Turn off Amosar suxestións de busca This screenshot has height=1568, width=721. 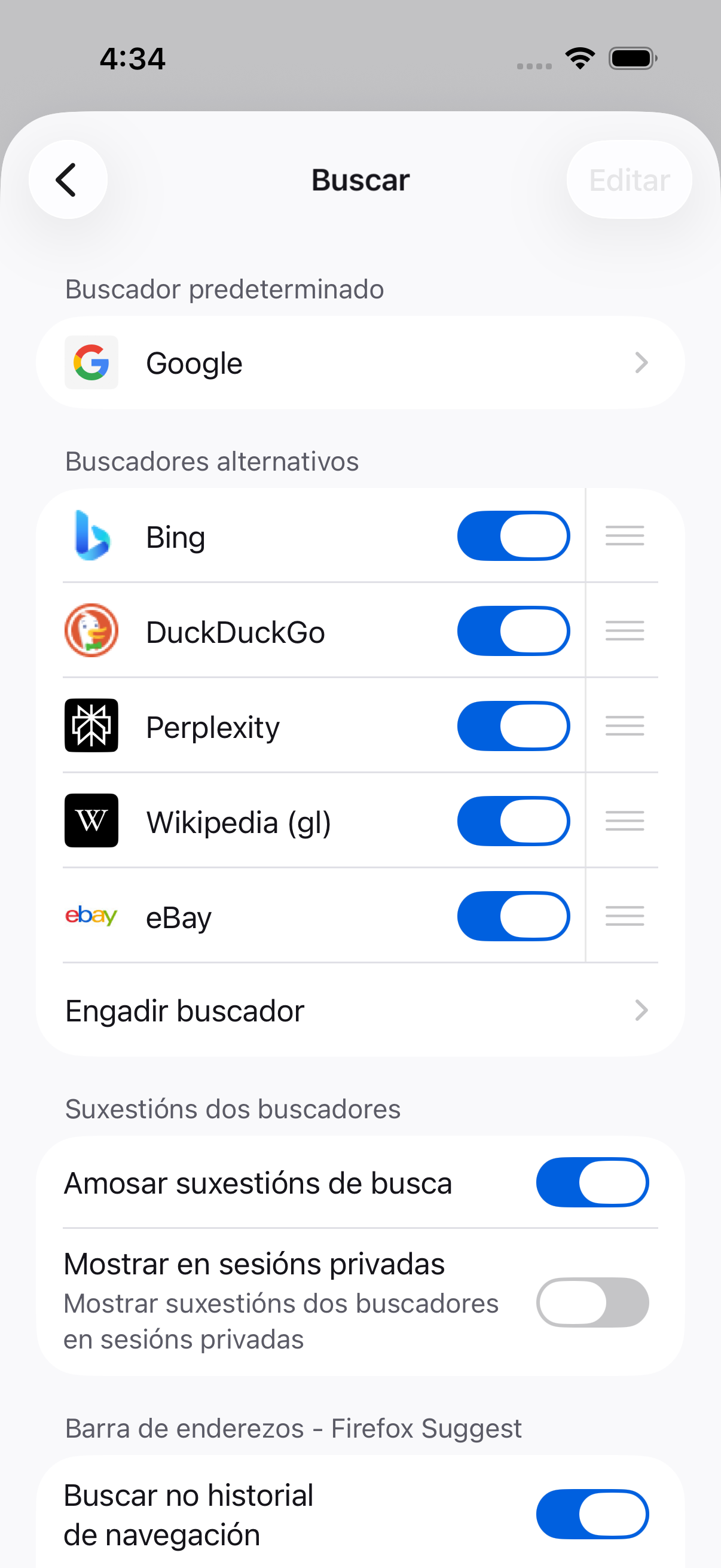click(591, 1182)
